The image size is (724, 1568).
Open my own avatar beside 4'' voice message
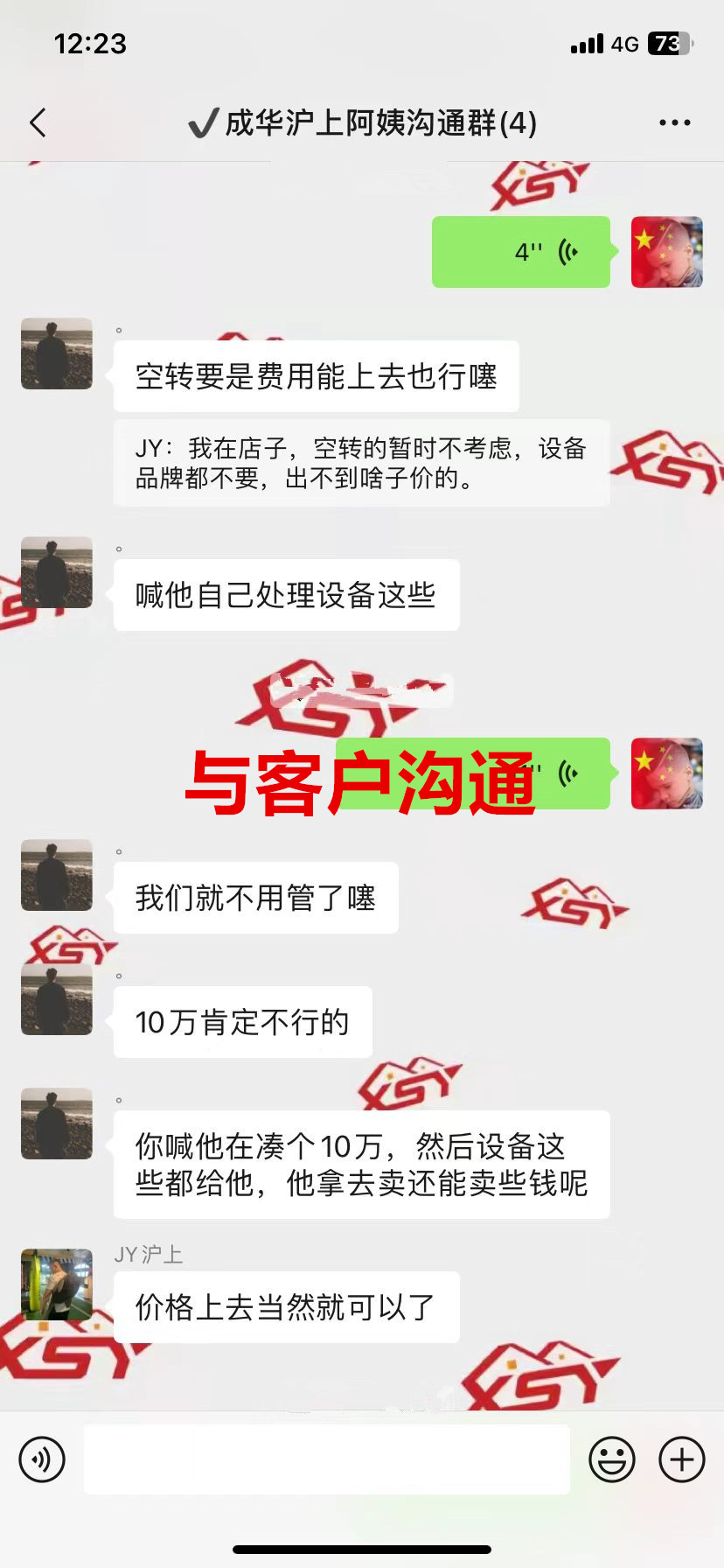(666, 252)
